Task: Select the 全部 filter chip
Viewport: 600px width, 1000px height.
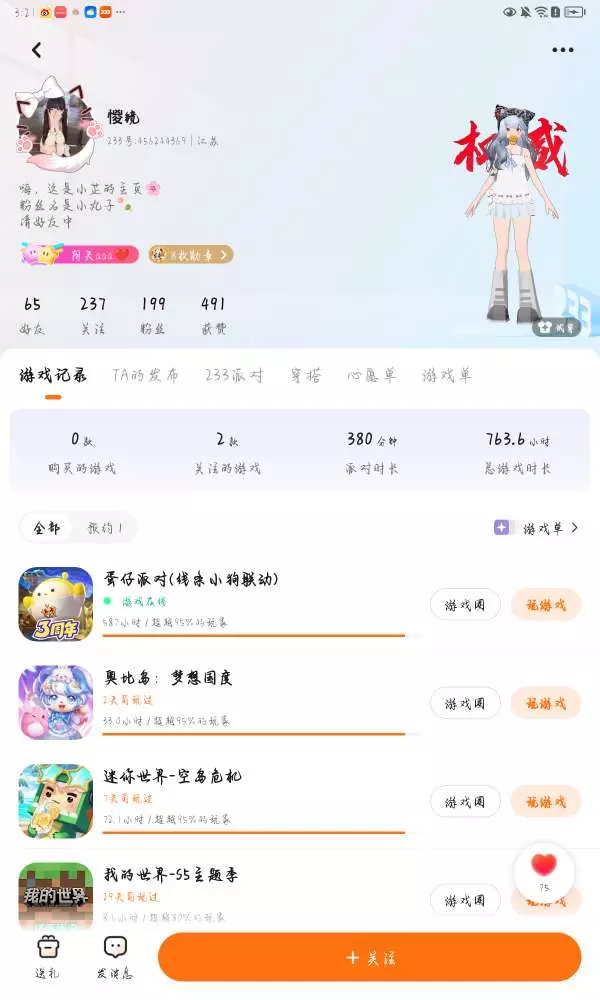Action: pos(47,528)
